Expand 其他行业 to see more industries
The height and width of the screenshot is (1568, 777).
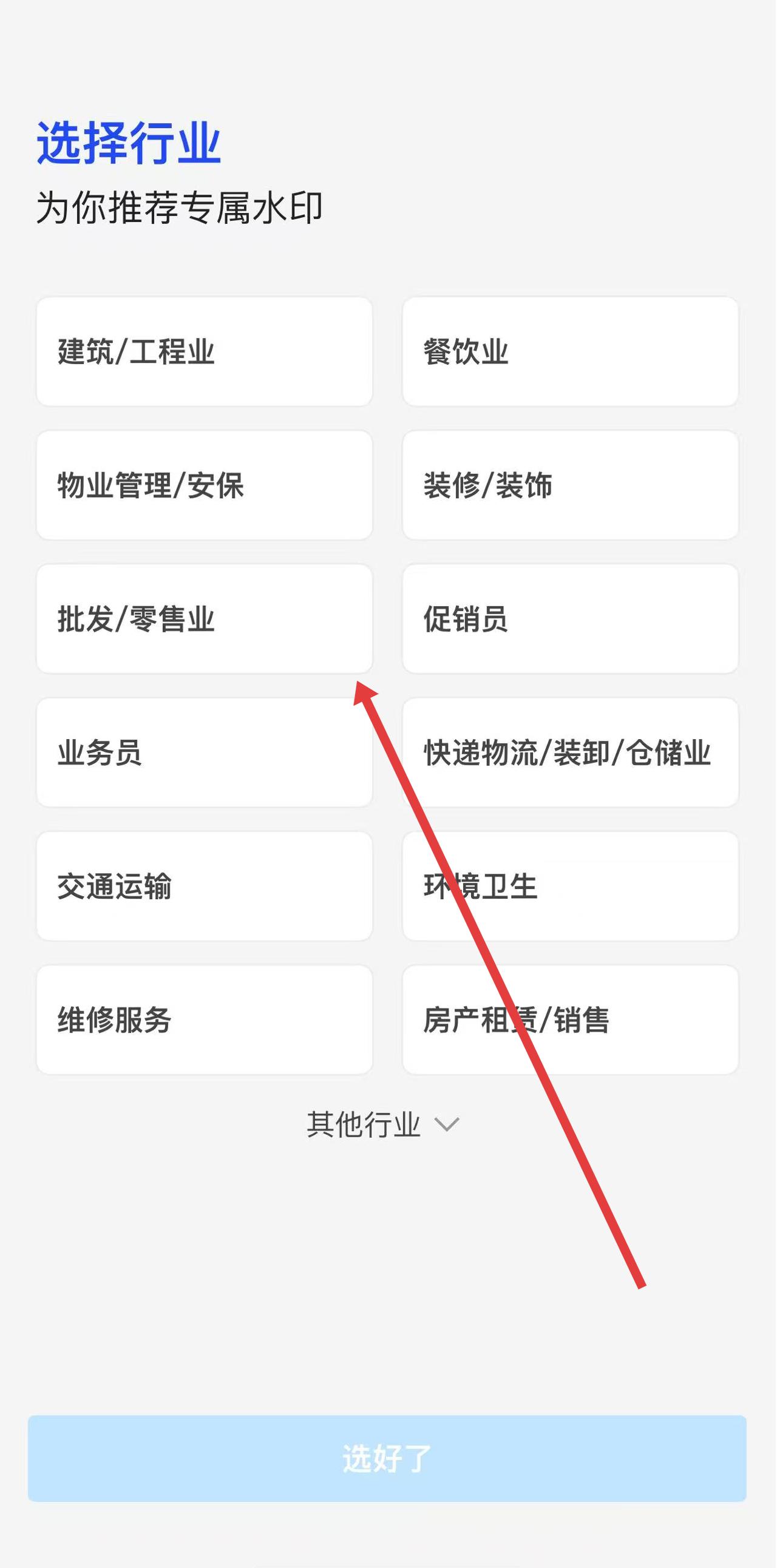pos(382,1124)
